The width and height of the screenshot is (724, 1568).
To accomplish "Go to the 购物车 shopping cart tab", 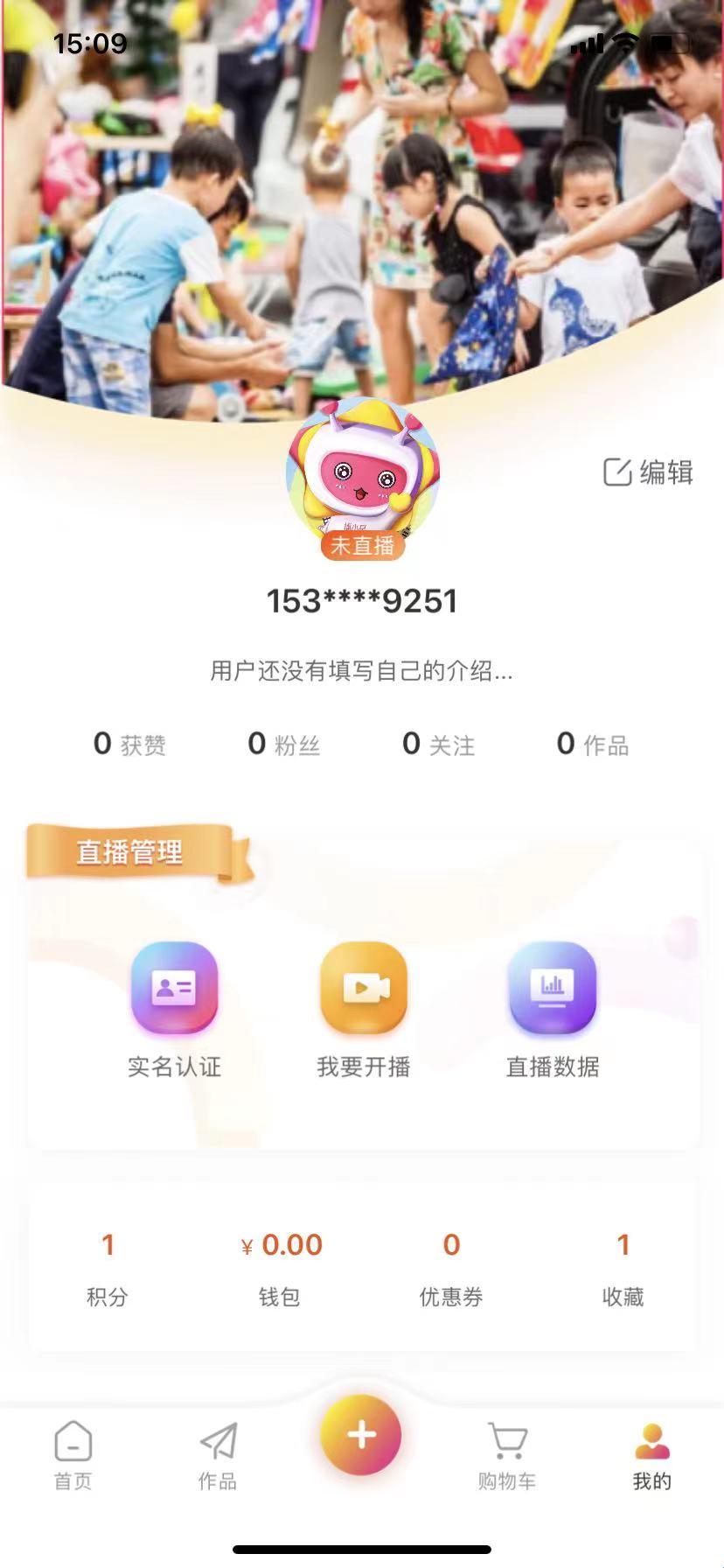I will coord(506,1457).
